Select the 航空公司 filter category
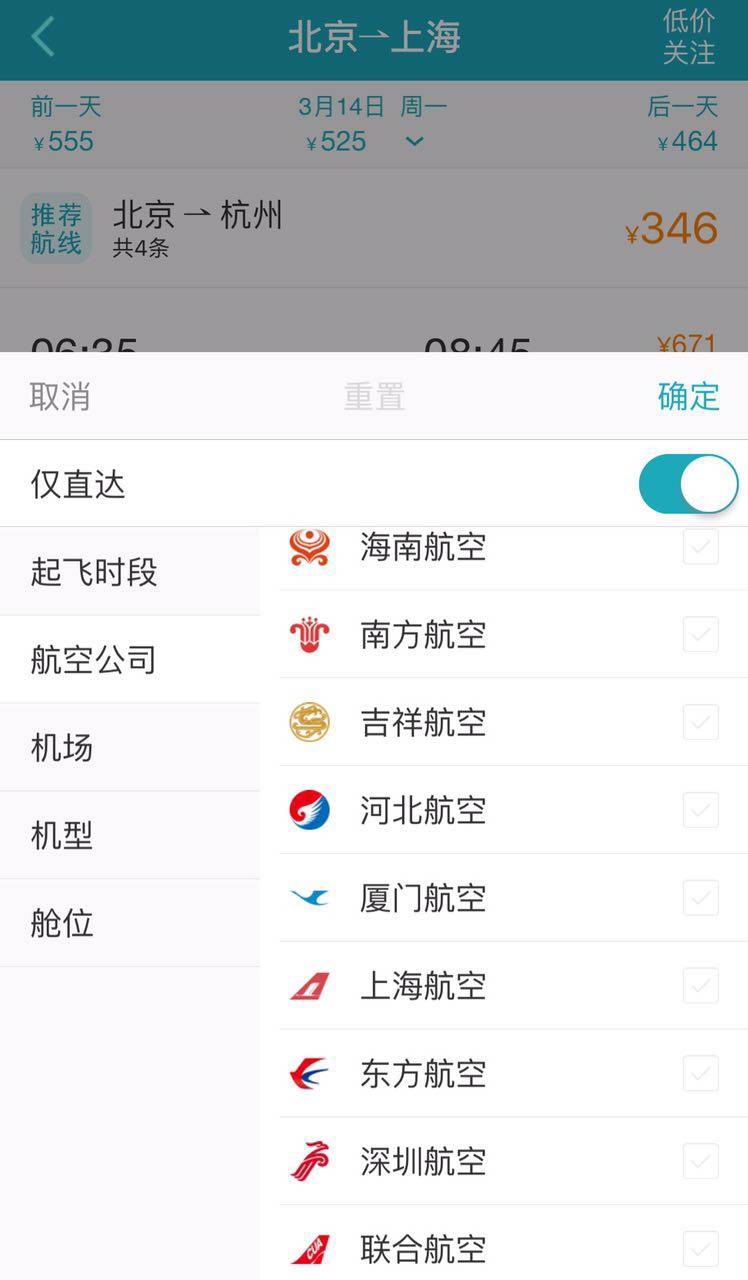 point(95,660)
